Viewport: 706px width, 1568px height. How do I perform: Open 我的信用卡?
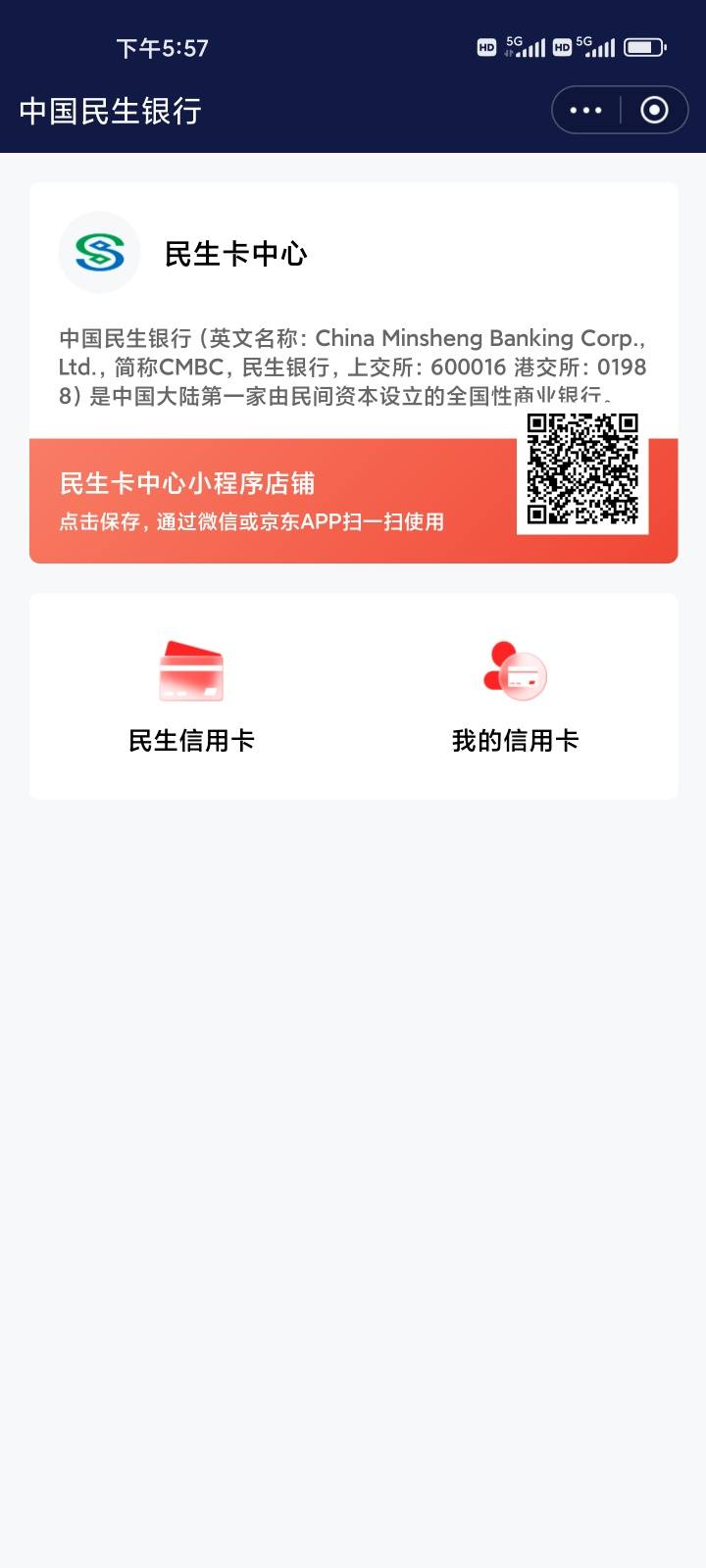pos(516,697)
